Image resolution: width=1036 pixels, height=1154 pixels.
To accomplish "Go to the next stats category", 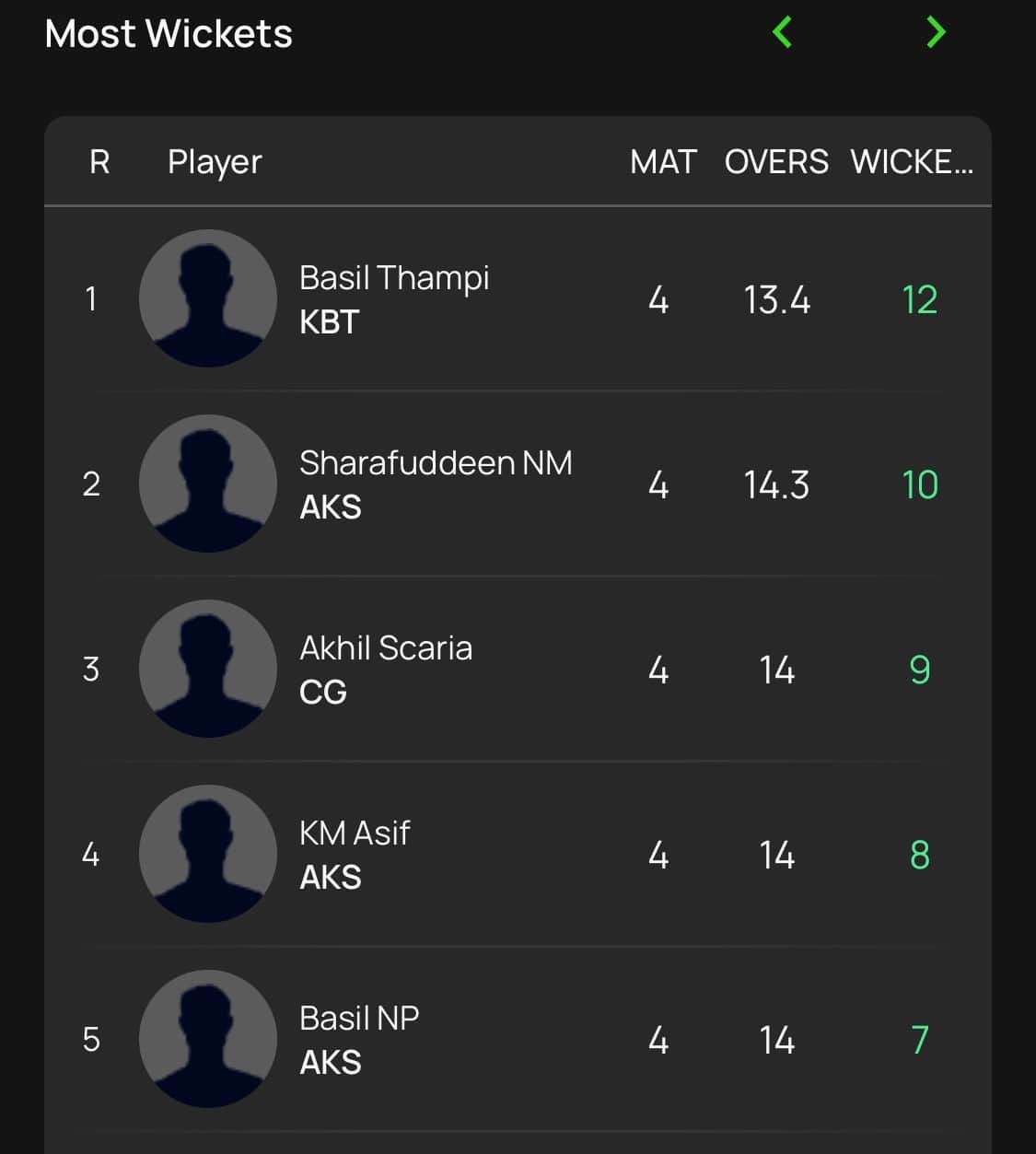I will point(936,32).
